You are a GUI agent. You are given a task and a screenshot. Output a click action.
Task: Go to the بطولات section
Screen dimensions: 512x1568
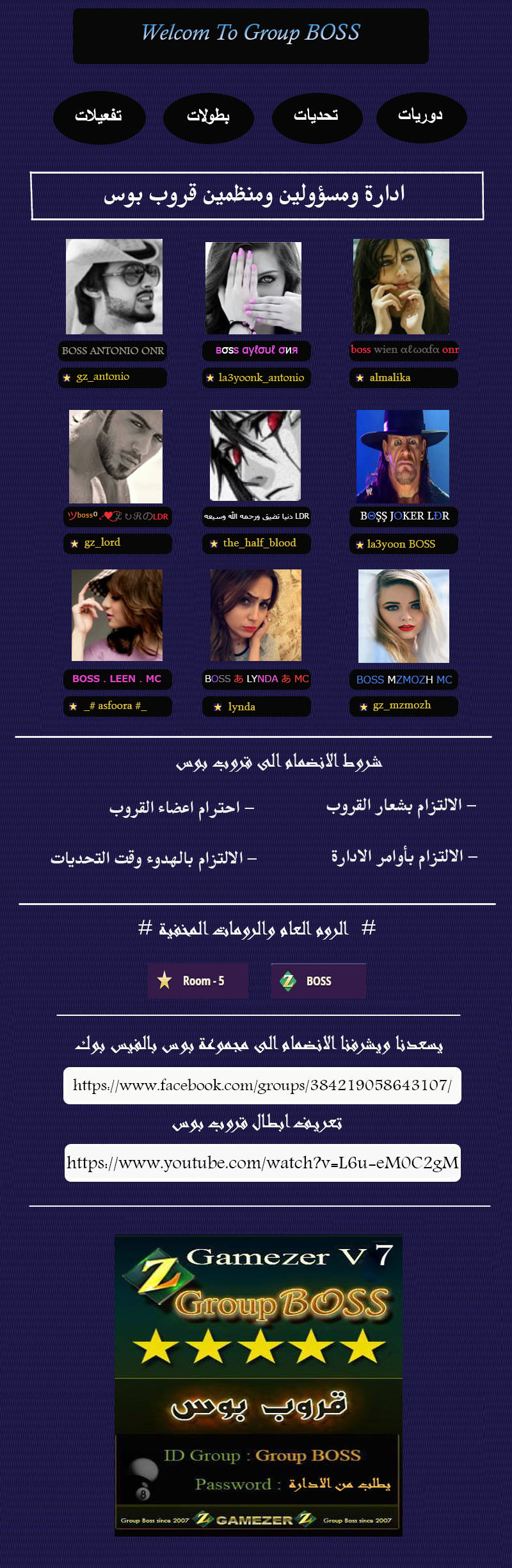click(209, 117)
